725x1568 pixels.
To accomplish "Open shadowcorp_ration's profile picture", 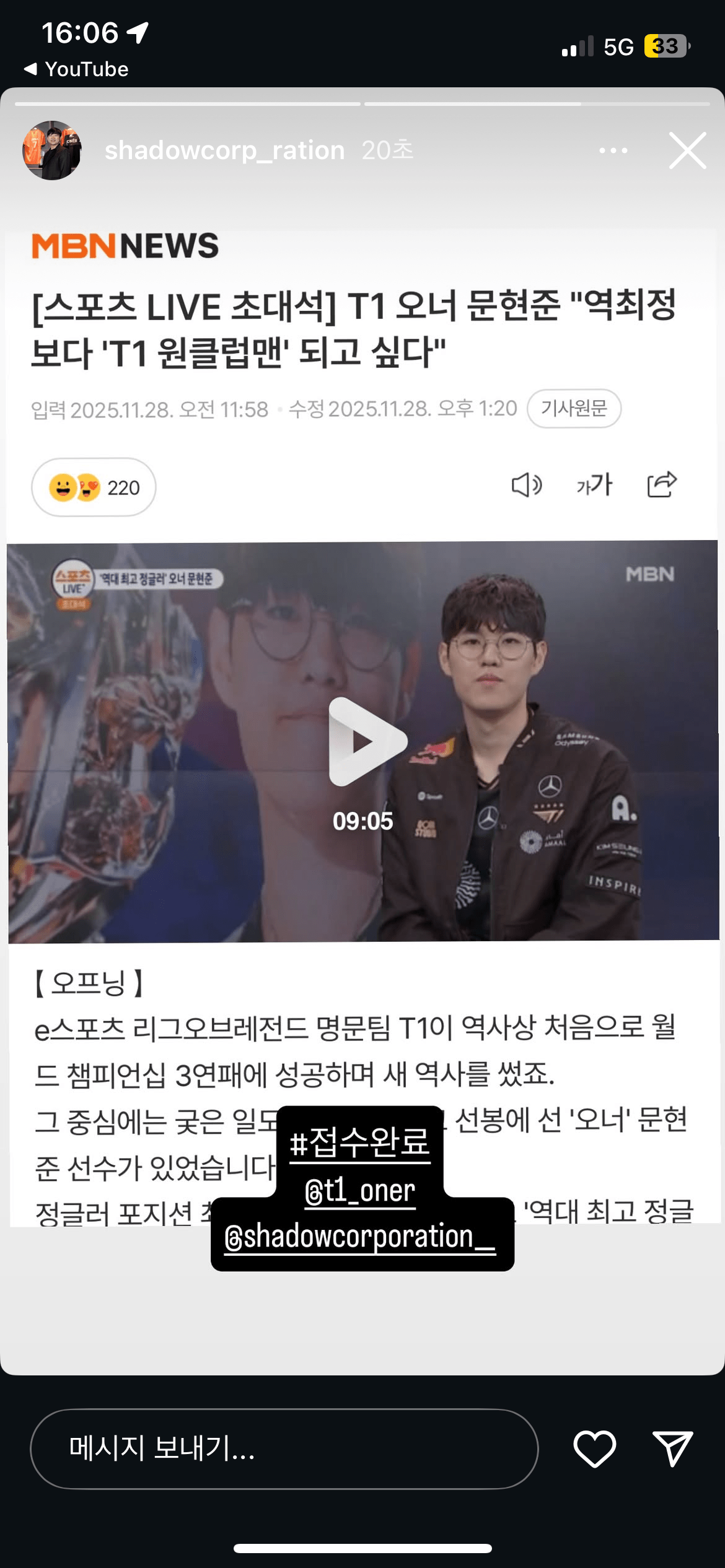I will 52,150.
